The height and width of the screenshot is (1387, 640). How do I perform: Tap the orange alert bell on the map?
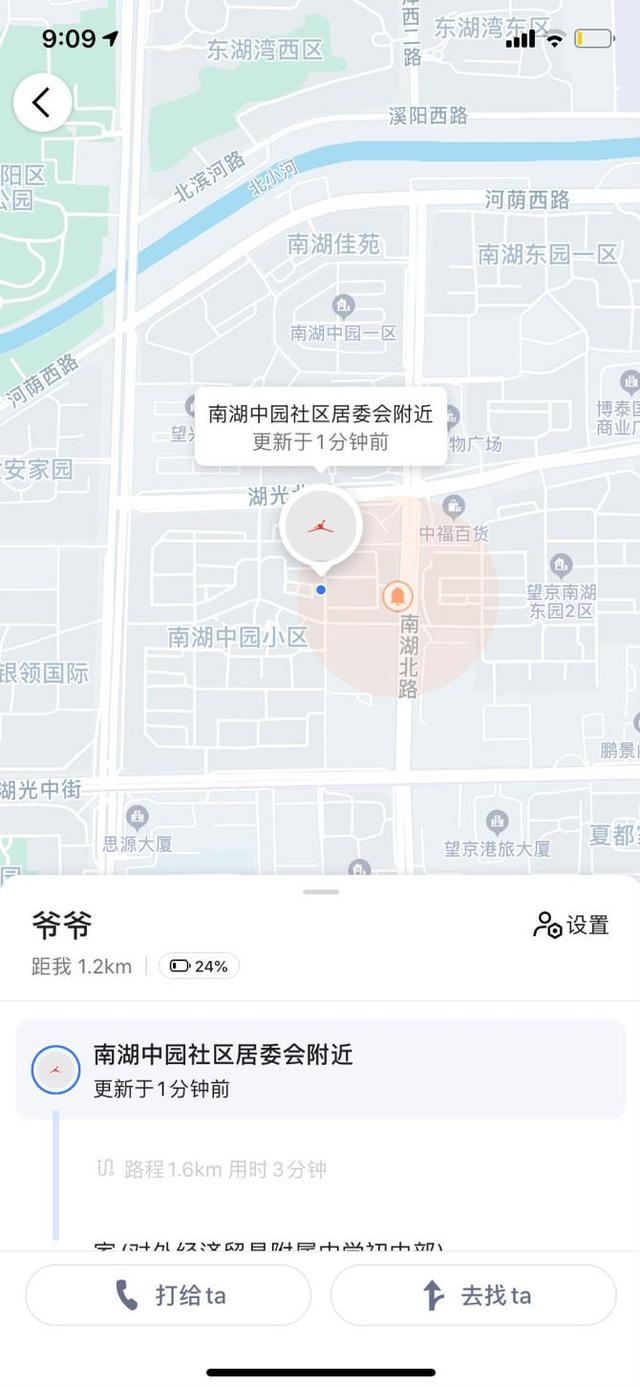tap(397, 597)
